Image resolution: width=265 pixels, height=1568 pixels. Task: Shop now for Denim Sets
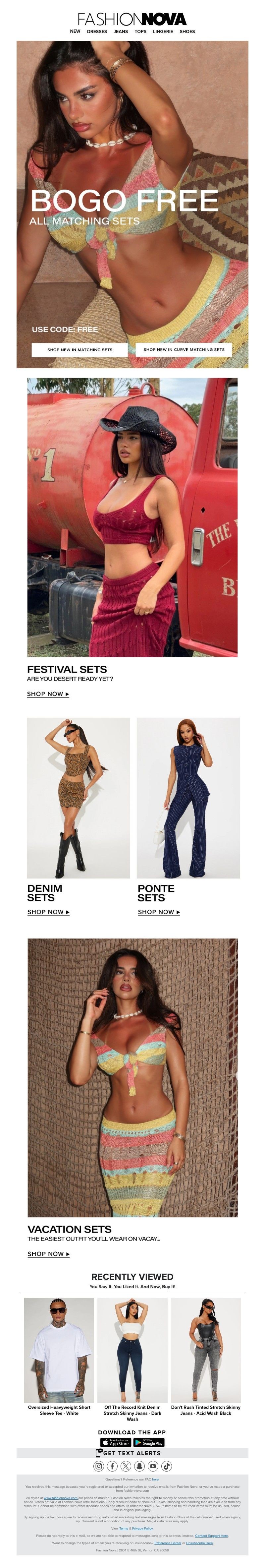tap(48, 912)
